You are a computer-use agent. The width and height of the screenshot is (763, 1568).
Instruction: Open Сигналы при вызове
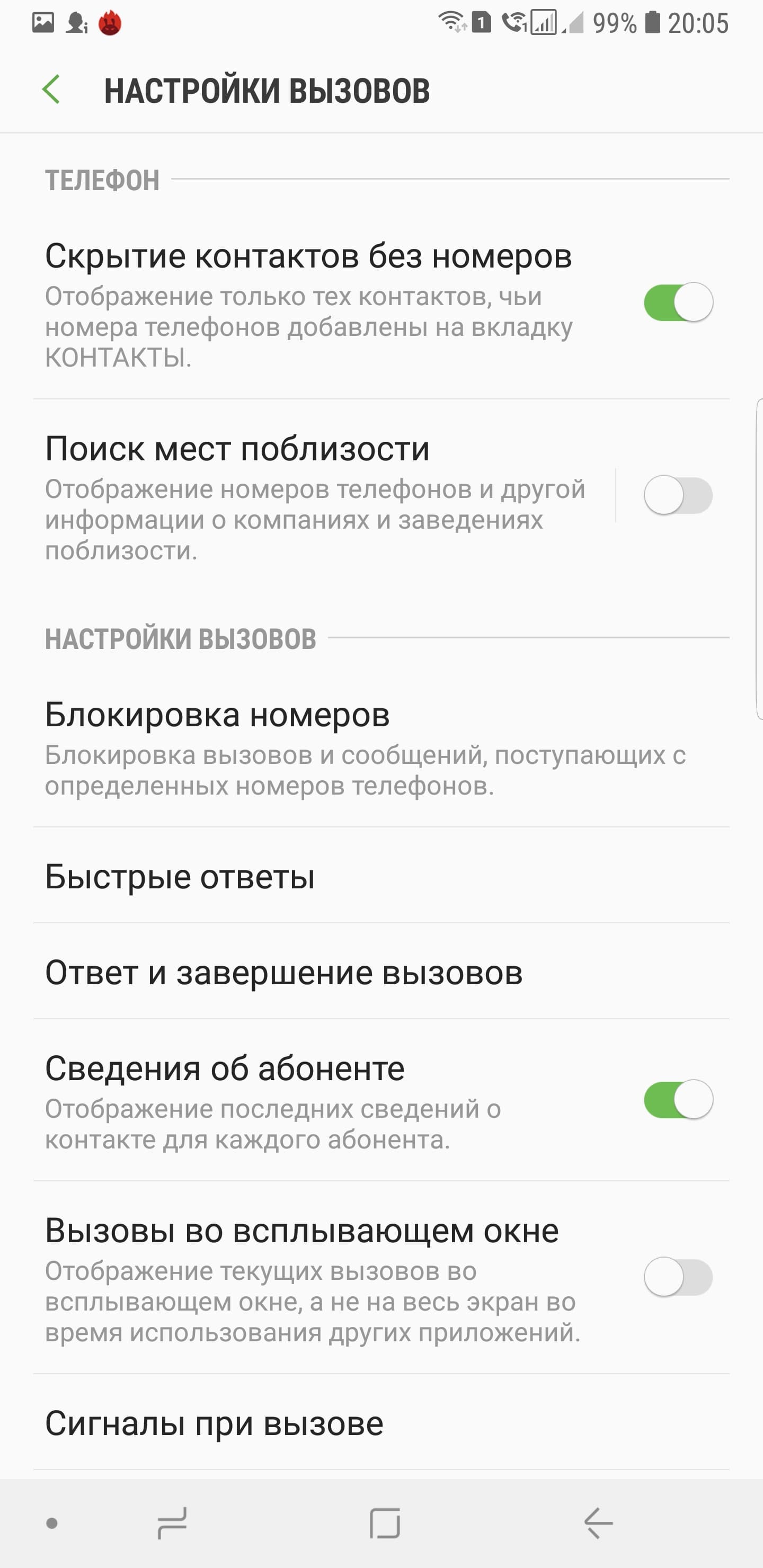(x=366, y=1423)
